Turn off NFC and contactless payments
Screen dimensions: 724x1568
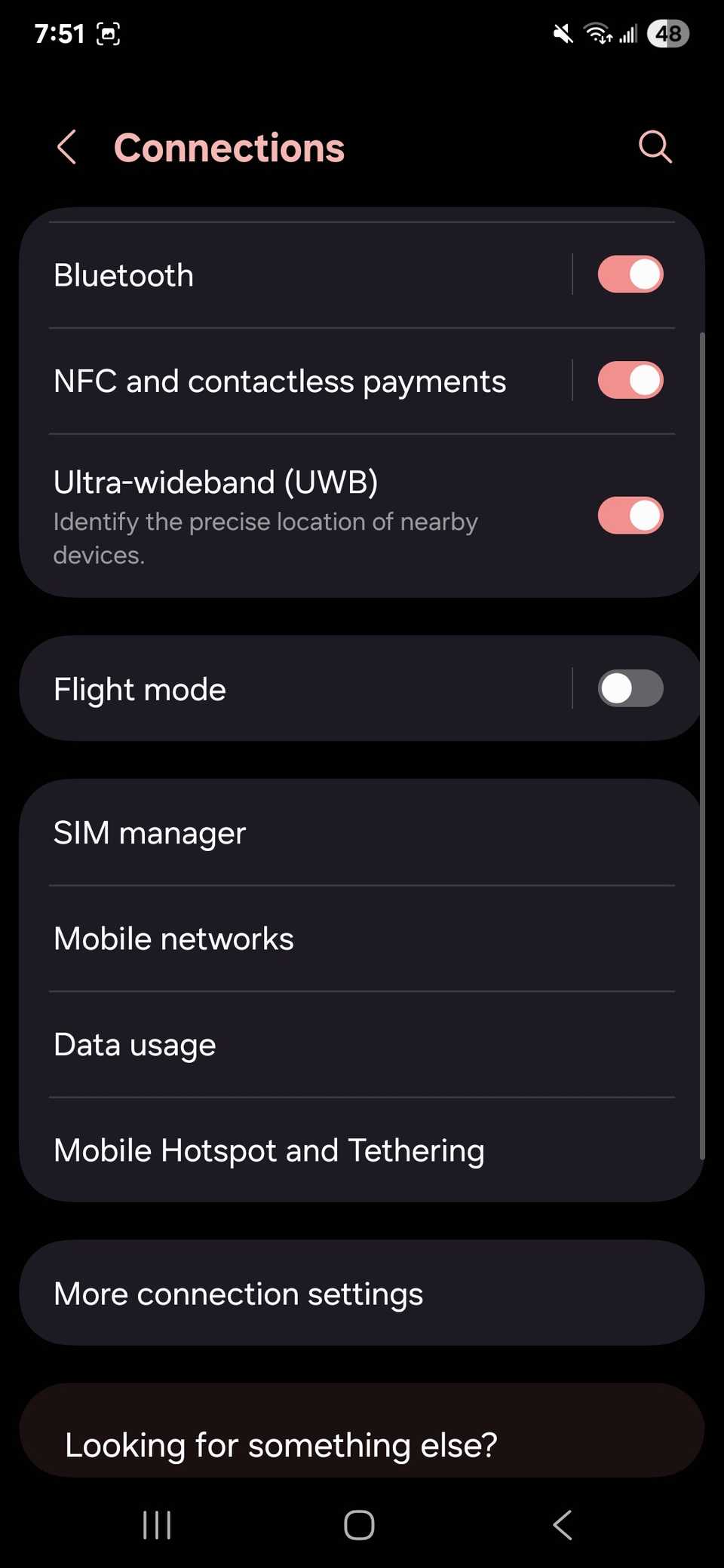pos(630,380)
